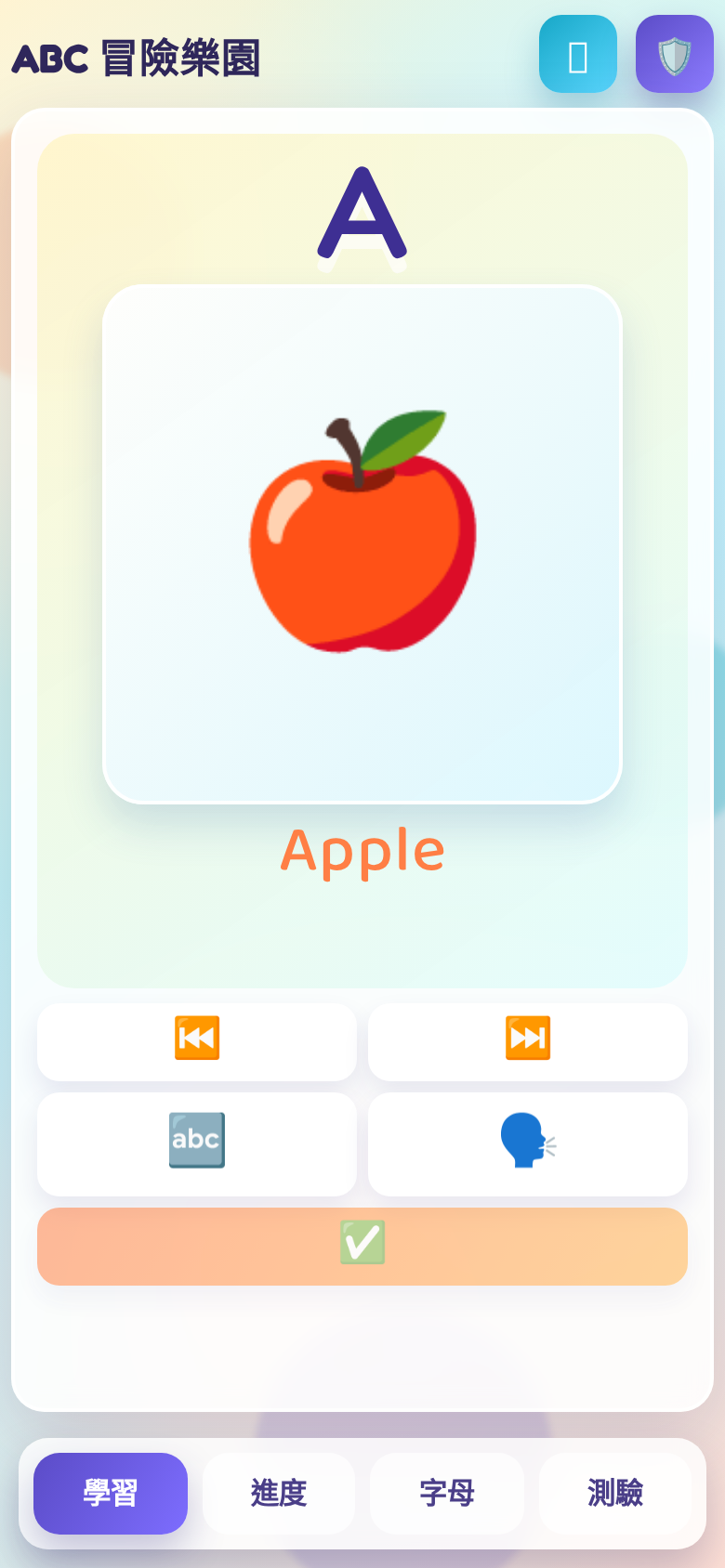Open the 測驗 tab
The image size is (725, 1568).
(615, 1493)
